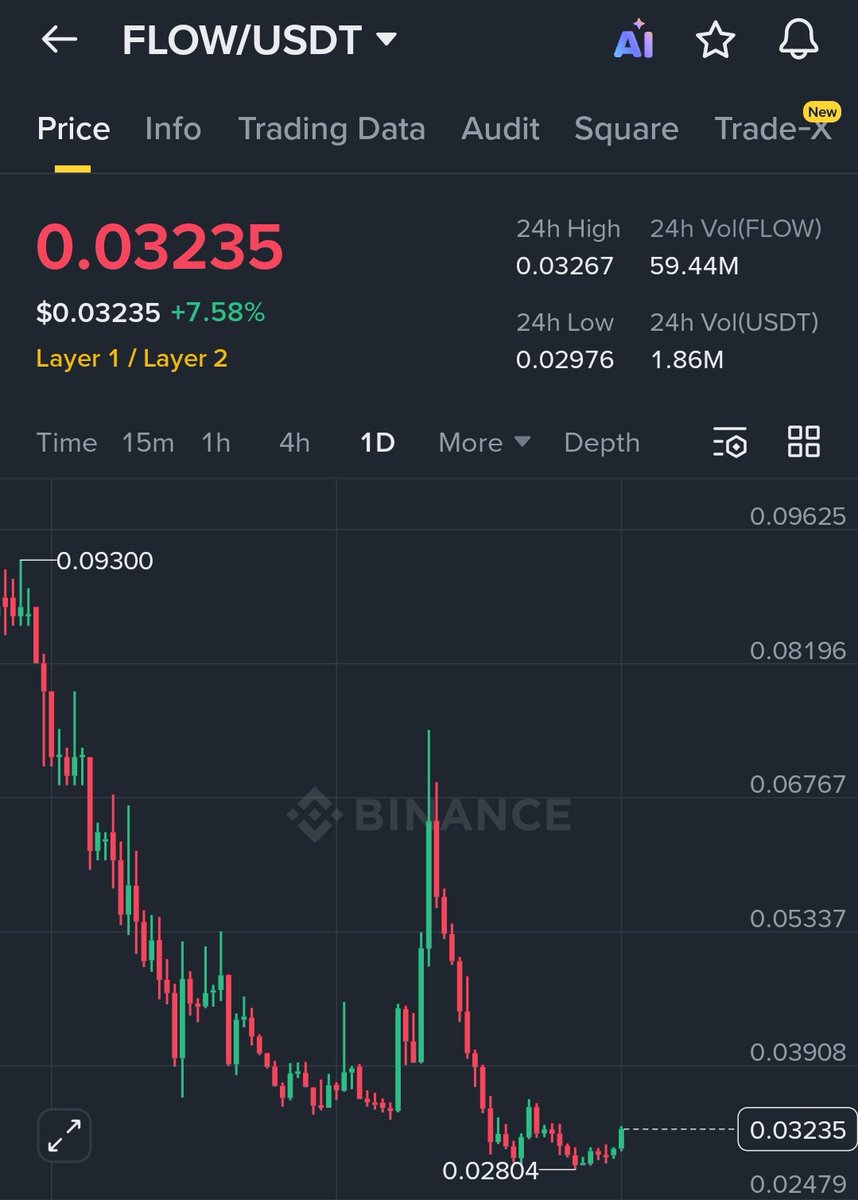Open chart indicator settings icon

tap(730, 442)
